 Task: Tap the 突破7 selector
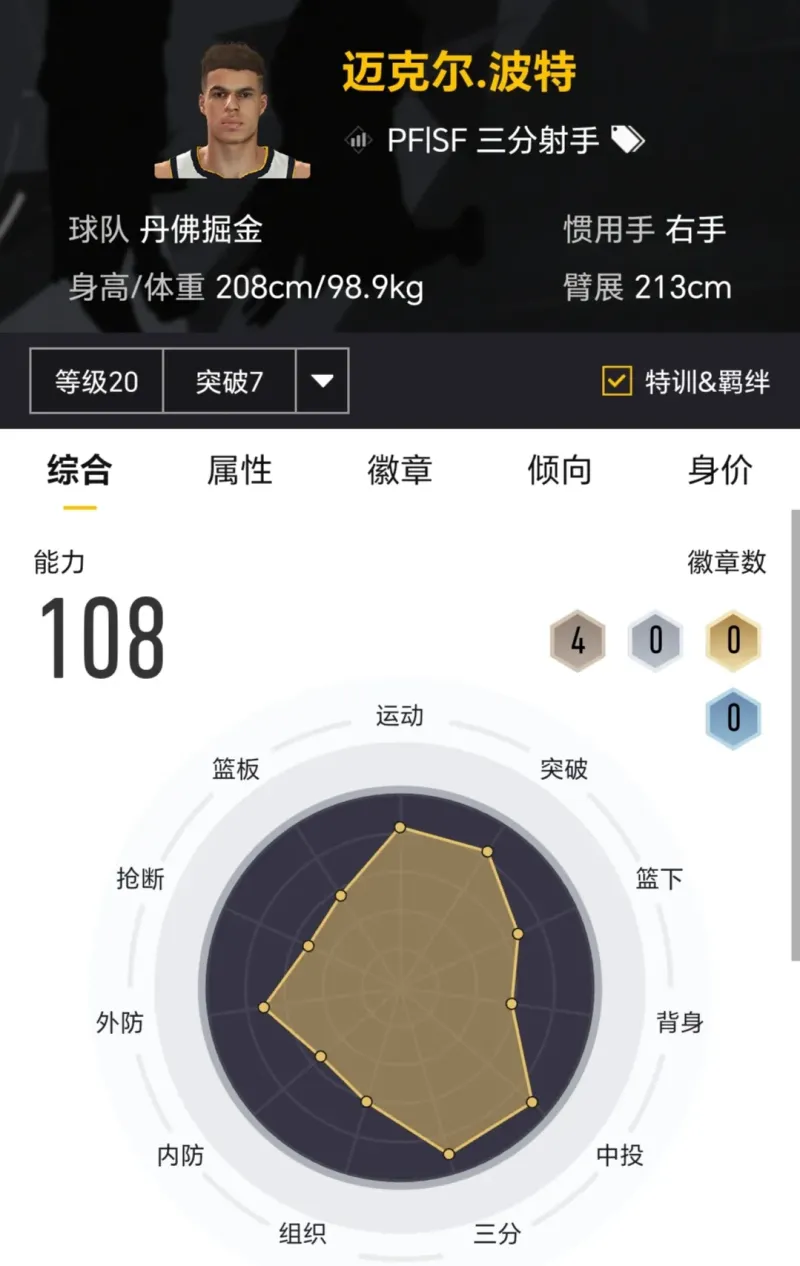(229, 381)
